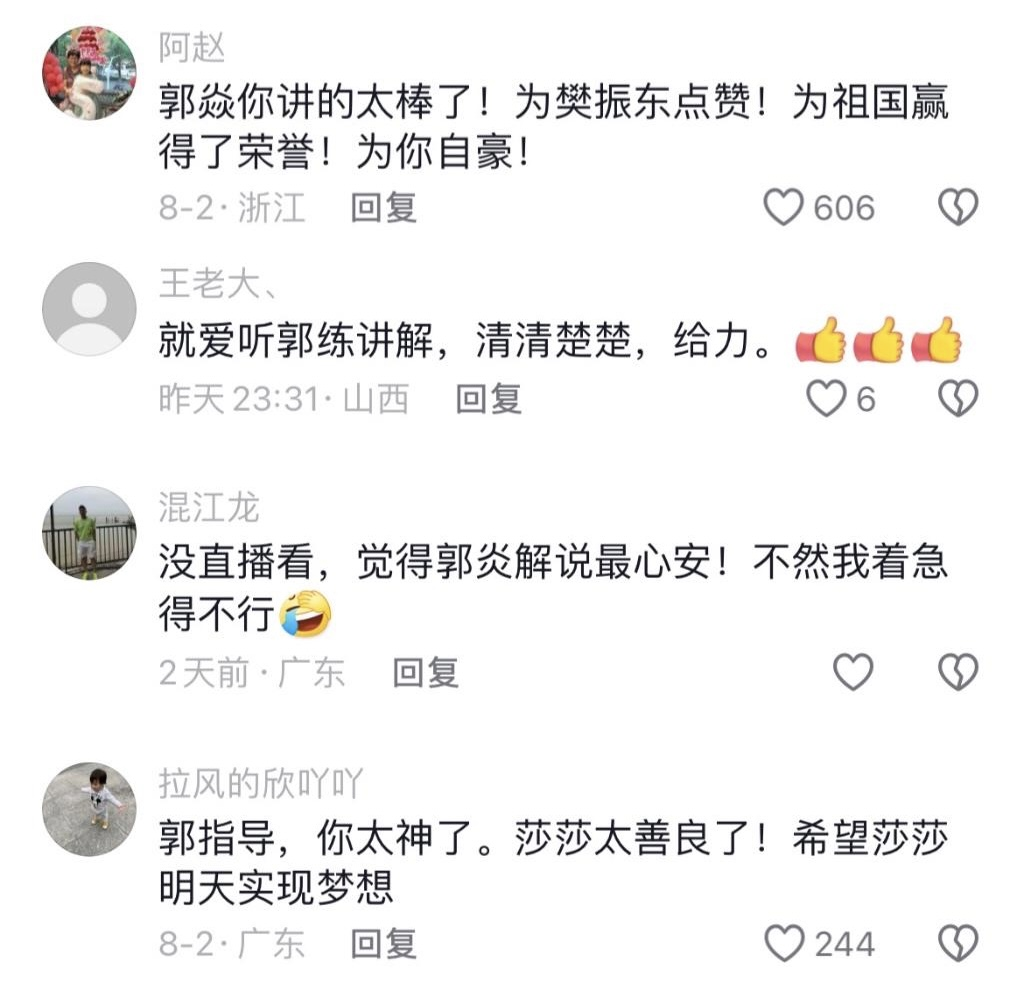This screenshot has width=1023, height=982.
Task: Like 混江龙's comment
Action: pyautogui.click(x=853, y=673)
